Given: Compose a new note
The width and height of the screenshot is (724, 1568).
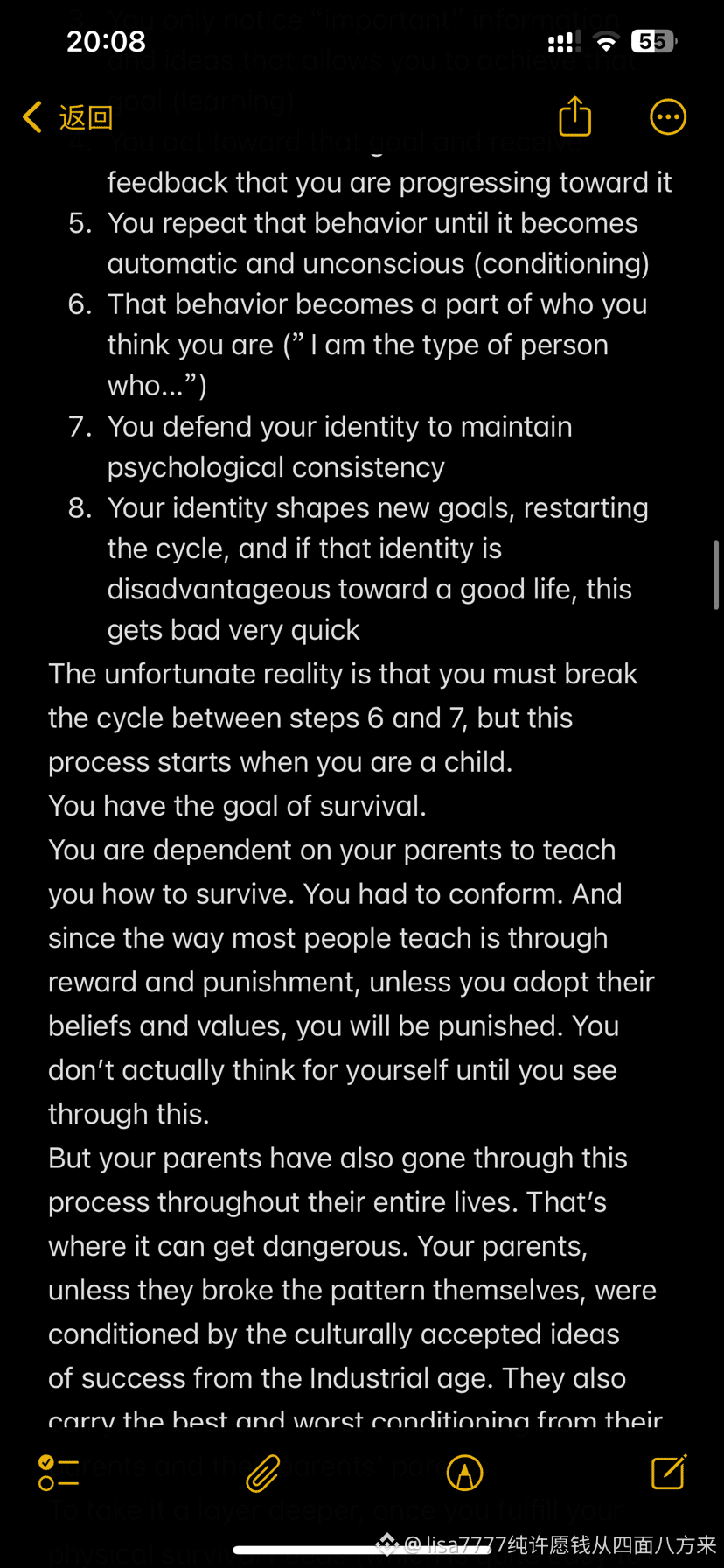Looking at the screenshot, I should pyautogui.click(x=669, y=1472).
